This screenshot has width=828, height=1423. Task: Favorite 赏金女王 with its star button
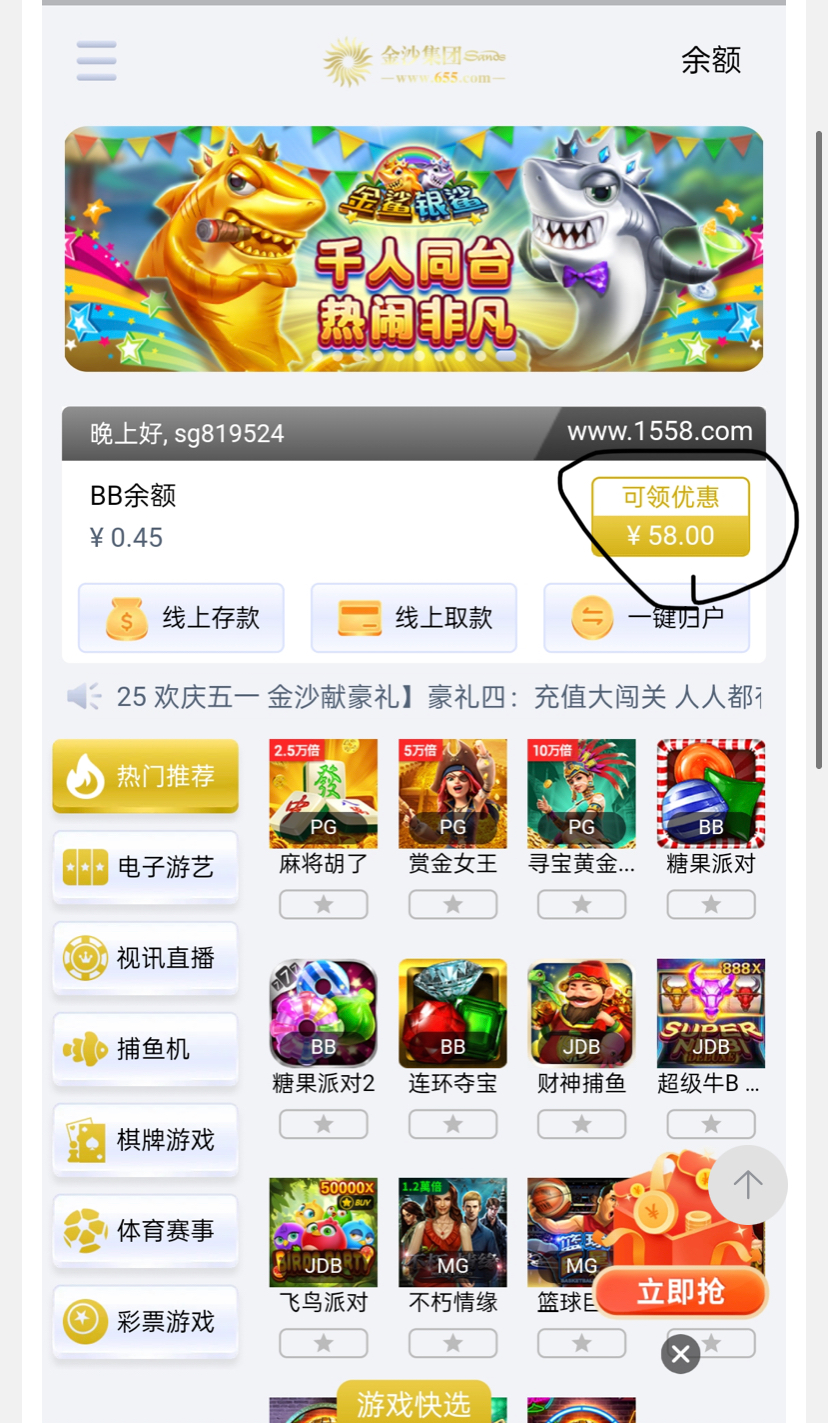(x=453, y=905)
